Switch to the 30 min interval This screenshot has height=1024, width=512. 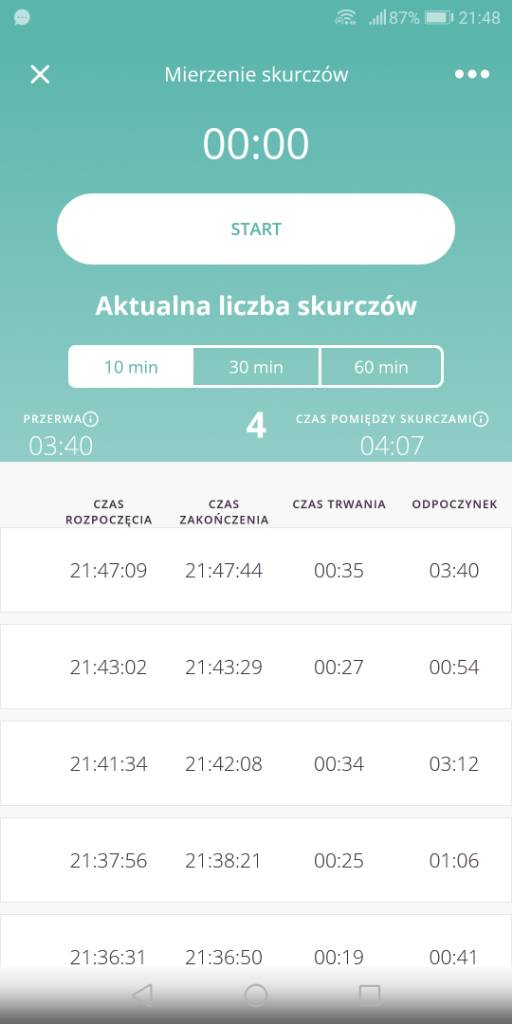[x=256, y=367]
